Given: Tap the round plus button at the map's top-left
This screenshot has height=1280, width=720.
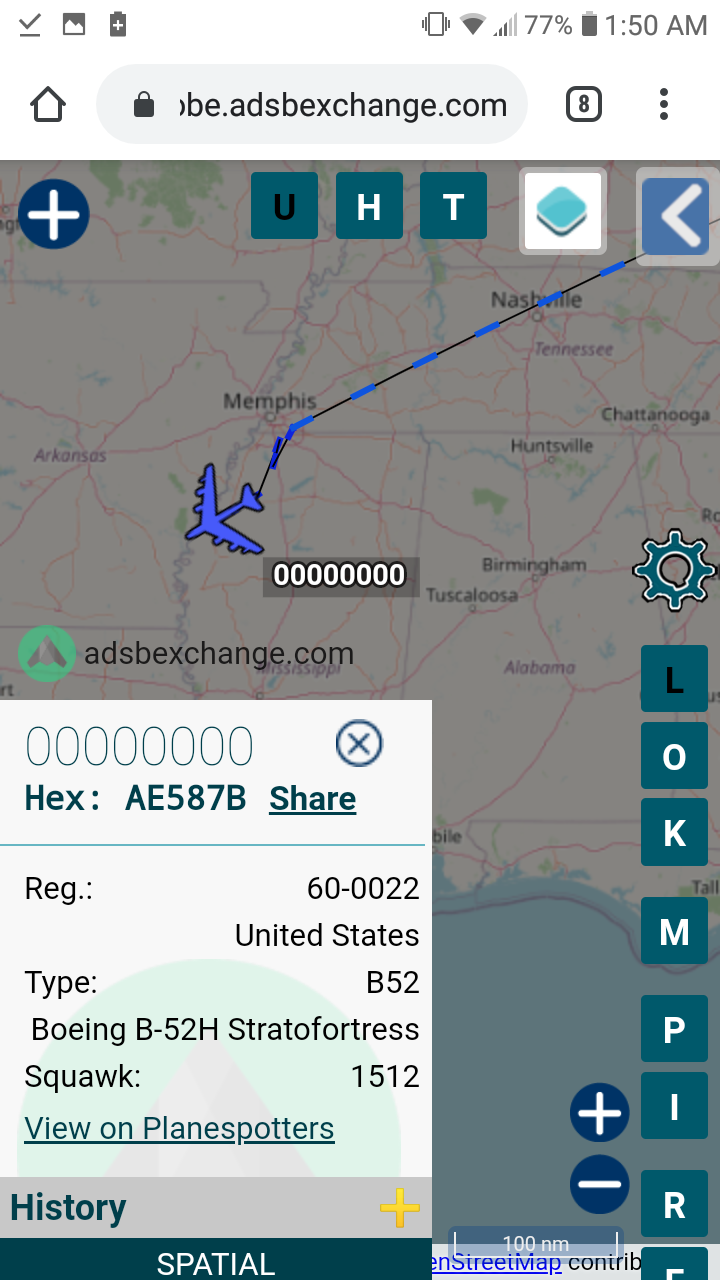Looking at the screenshot, I should pos(54,213).
